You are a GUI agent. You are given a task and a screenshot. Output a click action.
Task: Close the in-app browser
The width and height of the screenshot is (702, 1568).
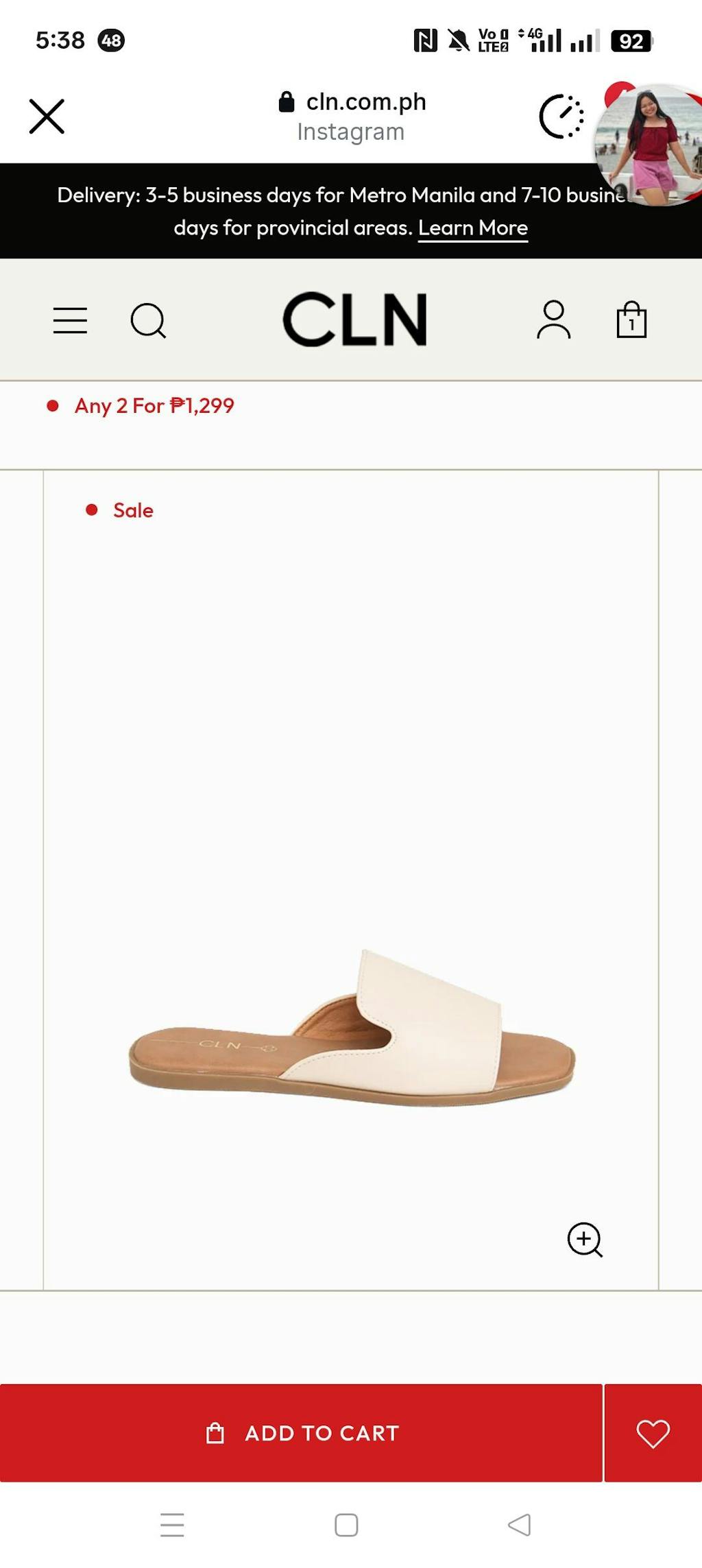point(47,116)
